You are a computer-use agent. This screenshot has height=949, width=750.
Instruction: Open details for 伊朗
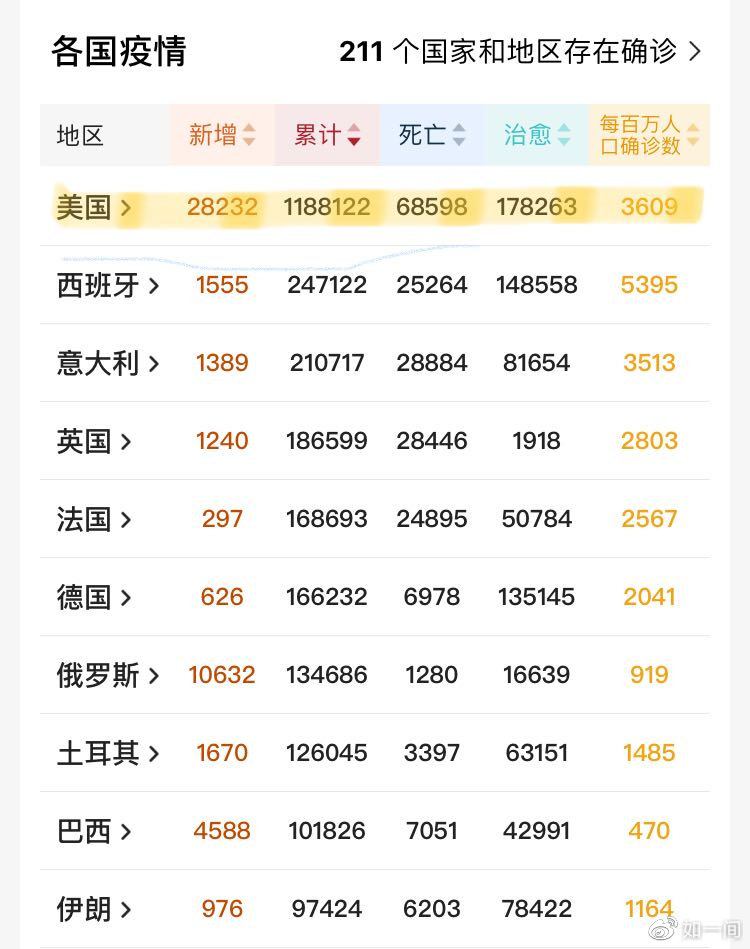(x=94, y=909)
